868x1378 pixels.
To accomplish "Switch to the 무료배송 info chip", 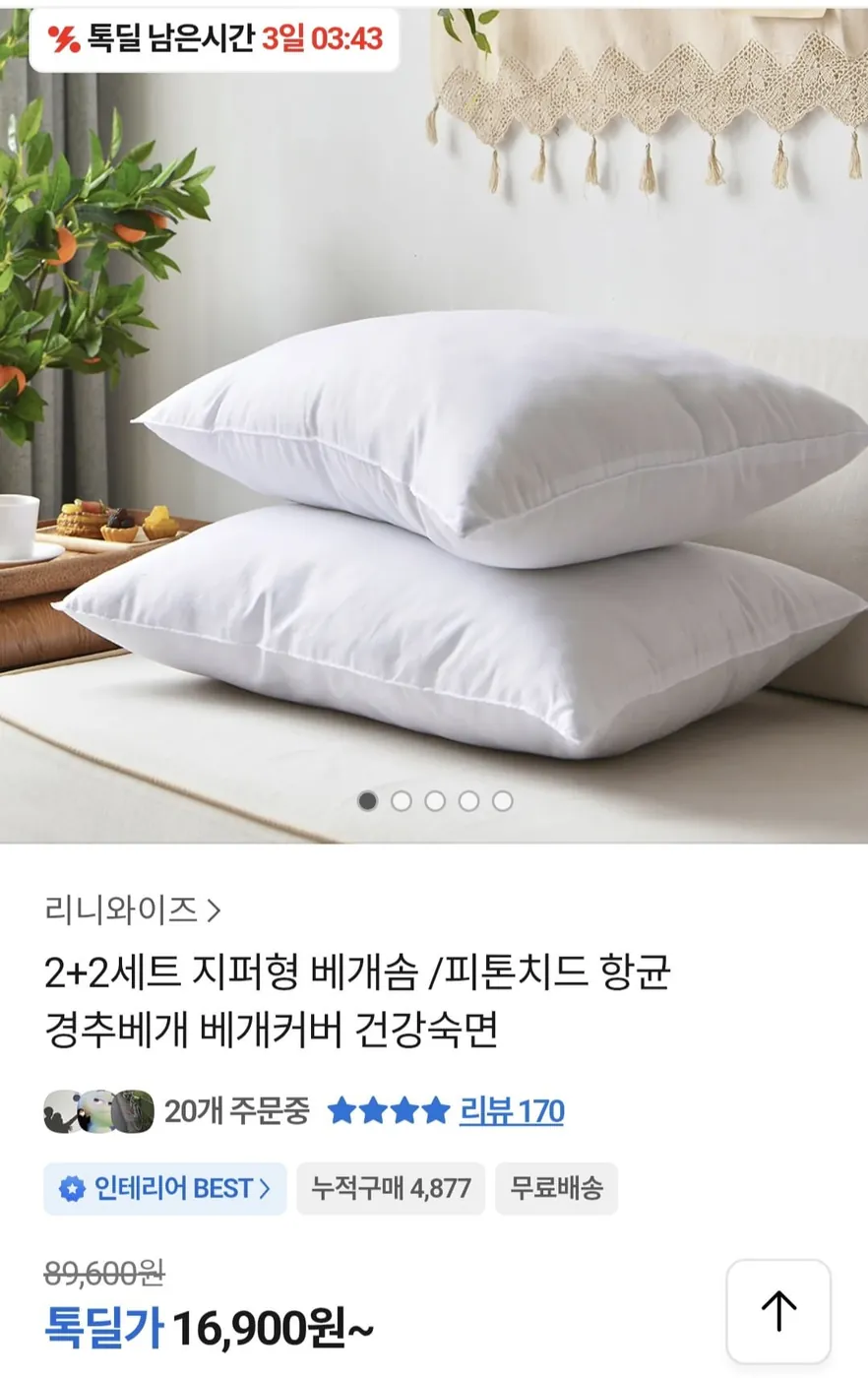I will (x=556, y=1189).
